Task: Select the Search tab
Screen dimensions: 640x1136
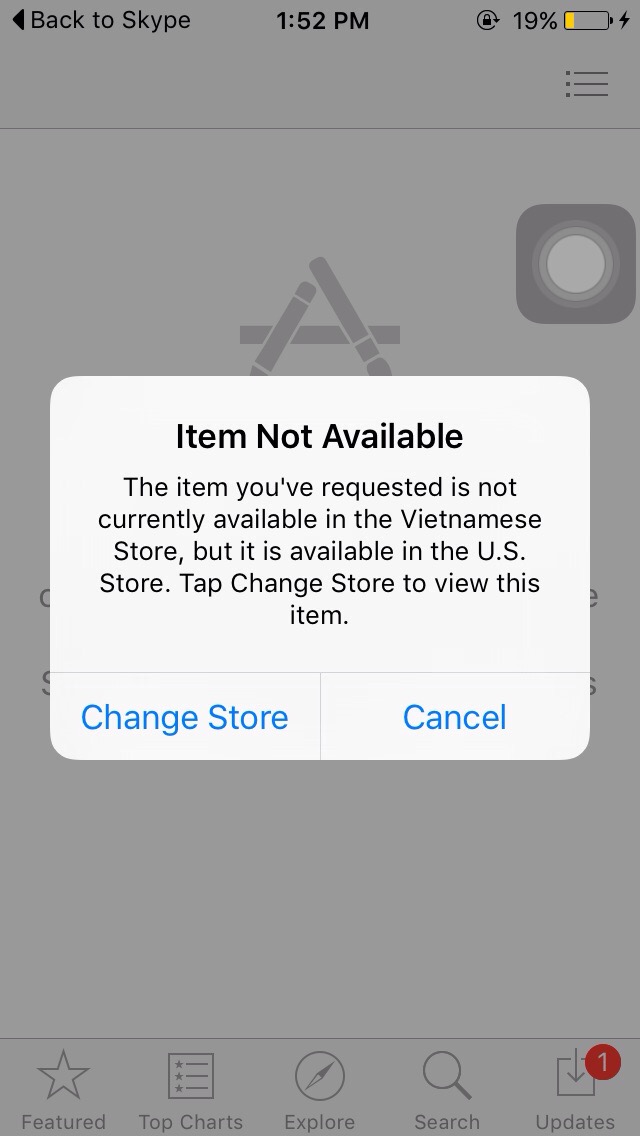Action: click(447, 1091)
